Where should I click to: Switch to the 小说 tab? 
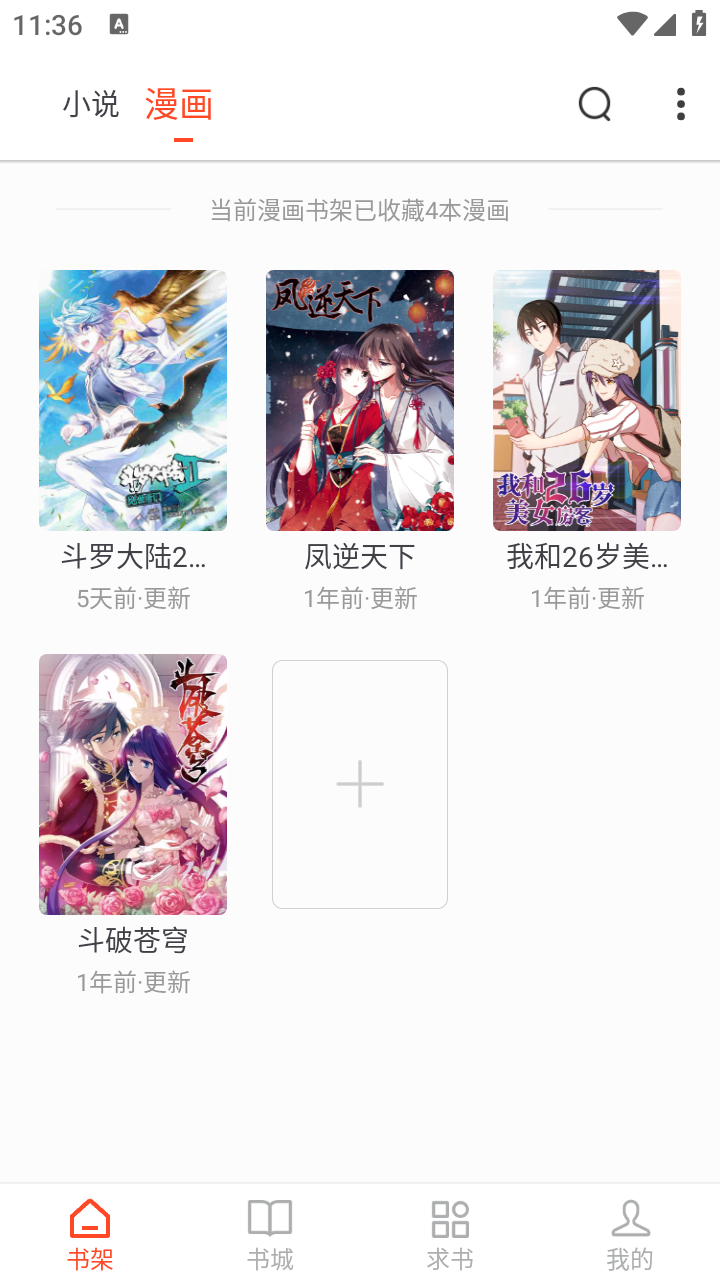[91, 103]
